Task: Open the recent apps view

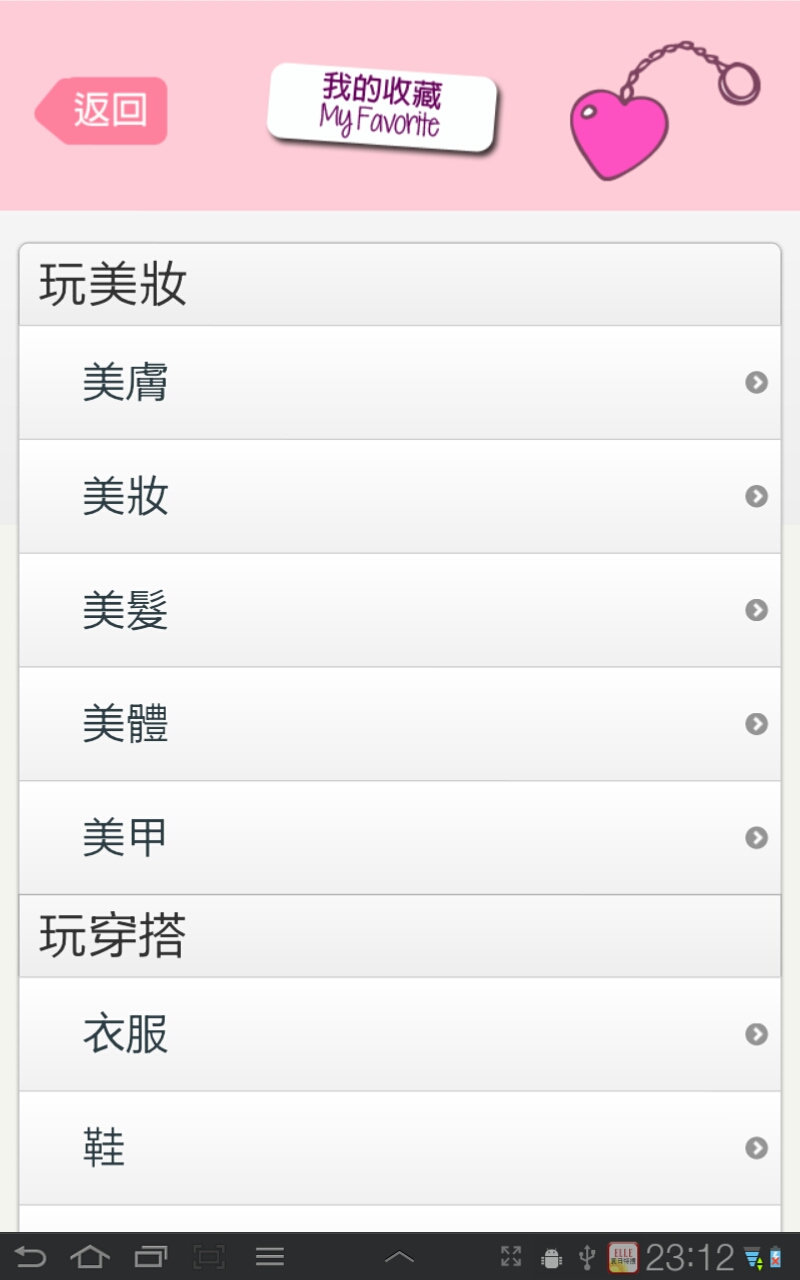Action: pos(151,1257)
